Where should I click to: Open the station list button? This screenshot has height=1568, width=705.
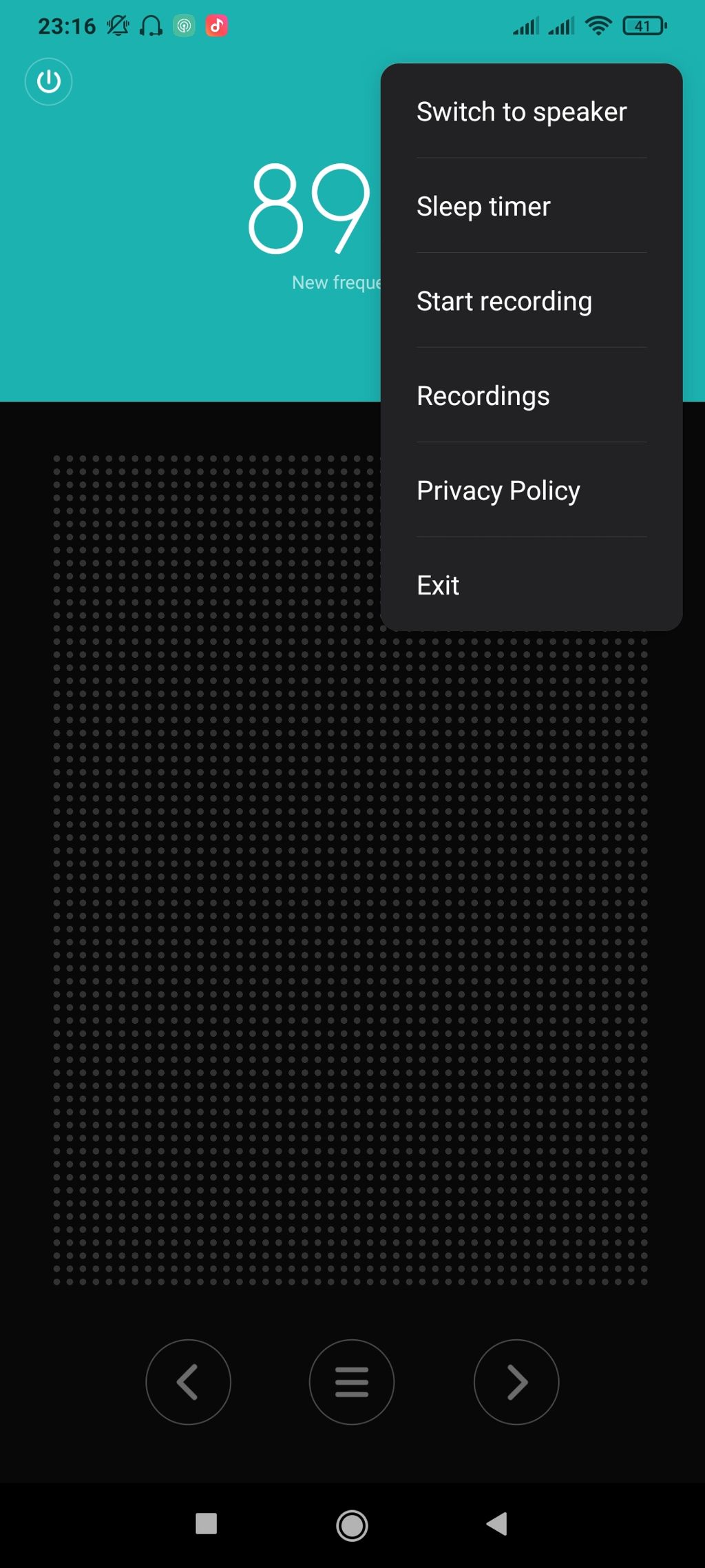[352, 1382]
